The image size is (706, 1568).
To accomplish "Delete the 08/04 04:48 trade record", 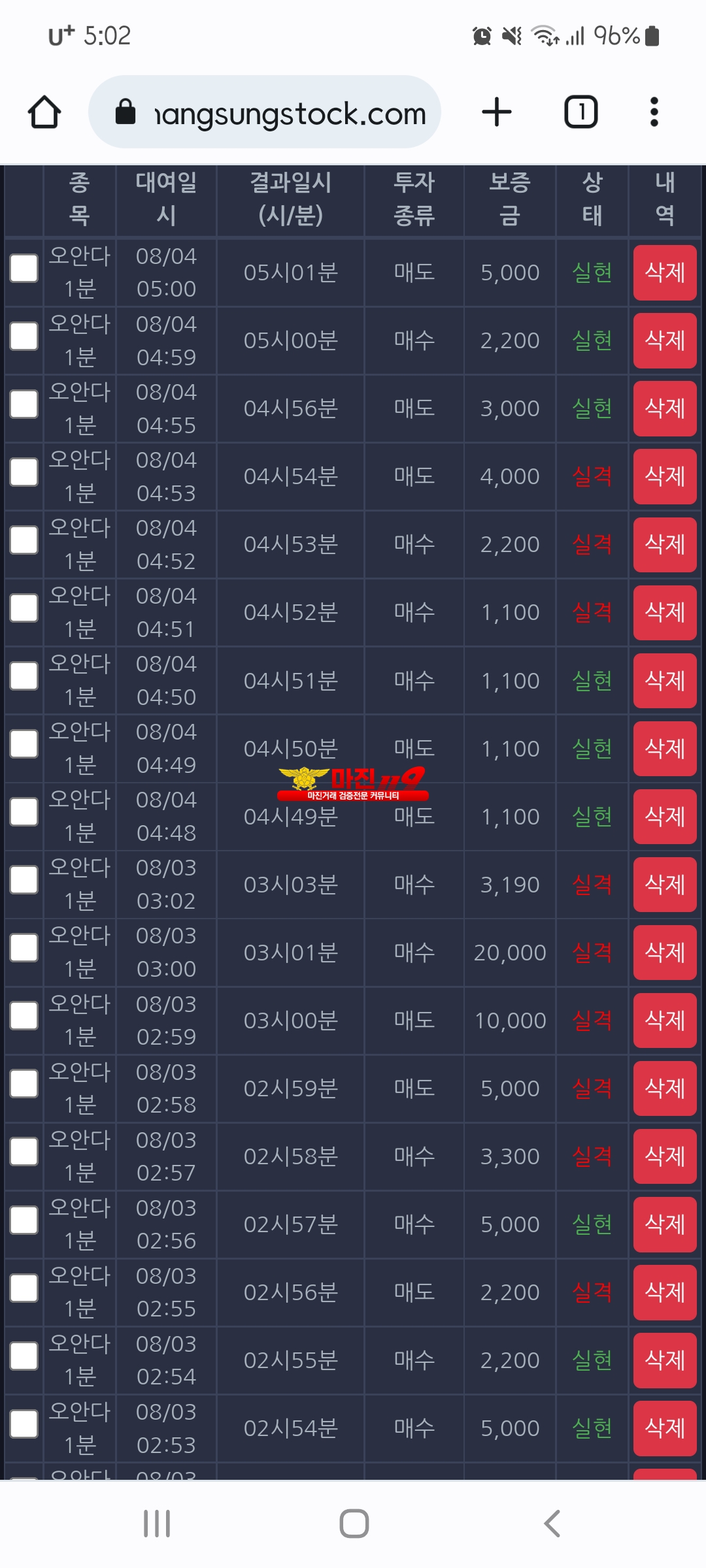I will pyautogui.click(x=665, y=816).
